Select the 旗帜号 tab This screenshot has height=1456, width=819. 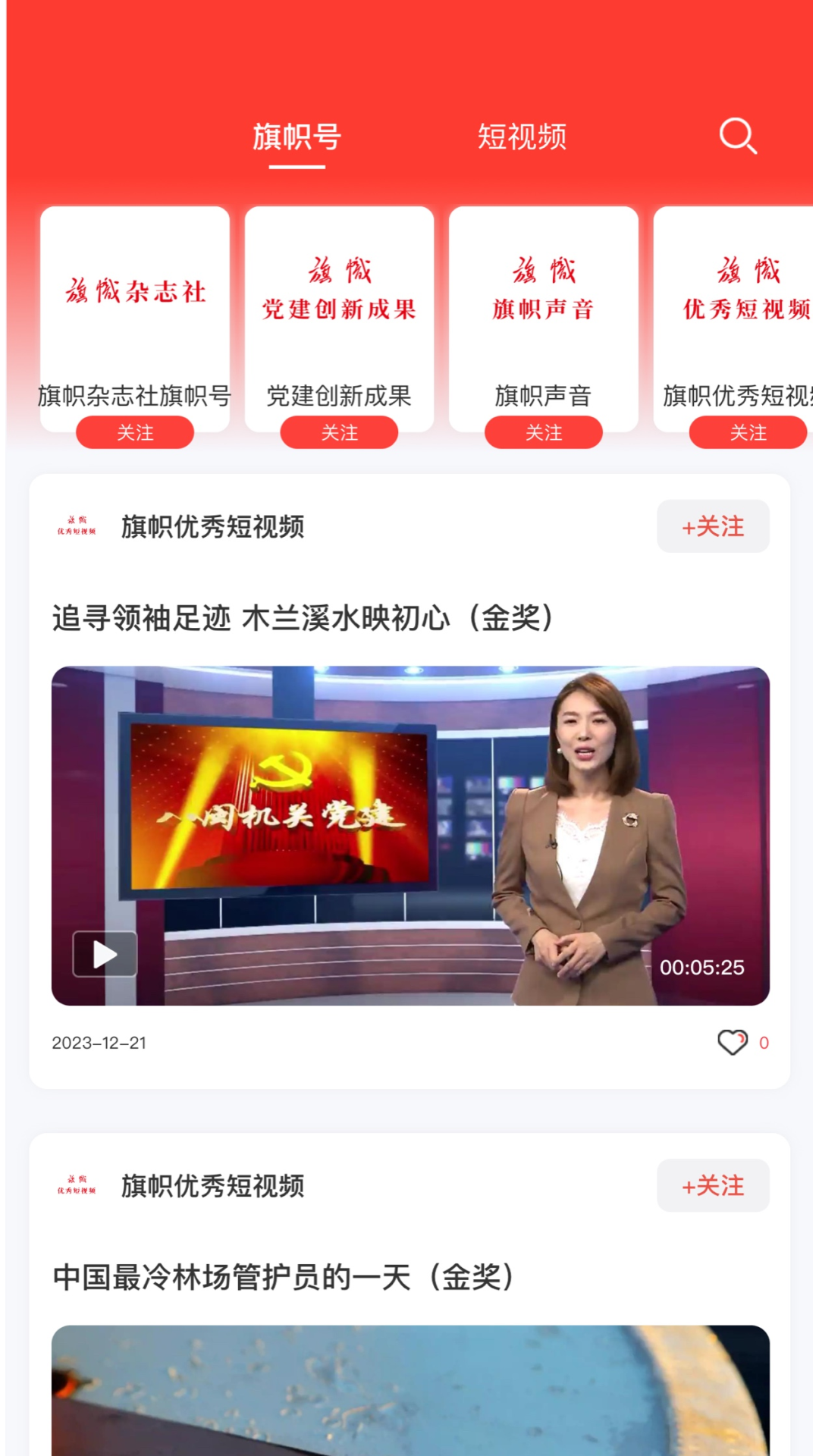297,137
